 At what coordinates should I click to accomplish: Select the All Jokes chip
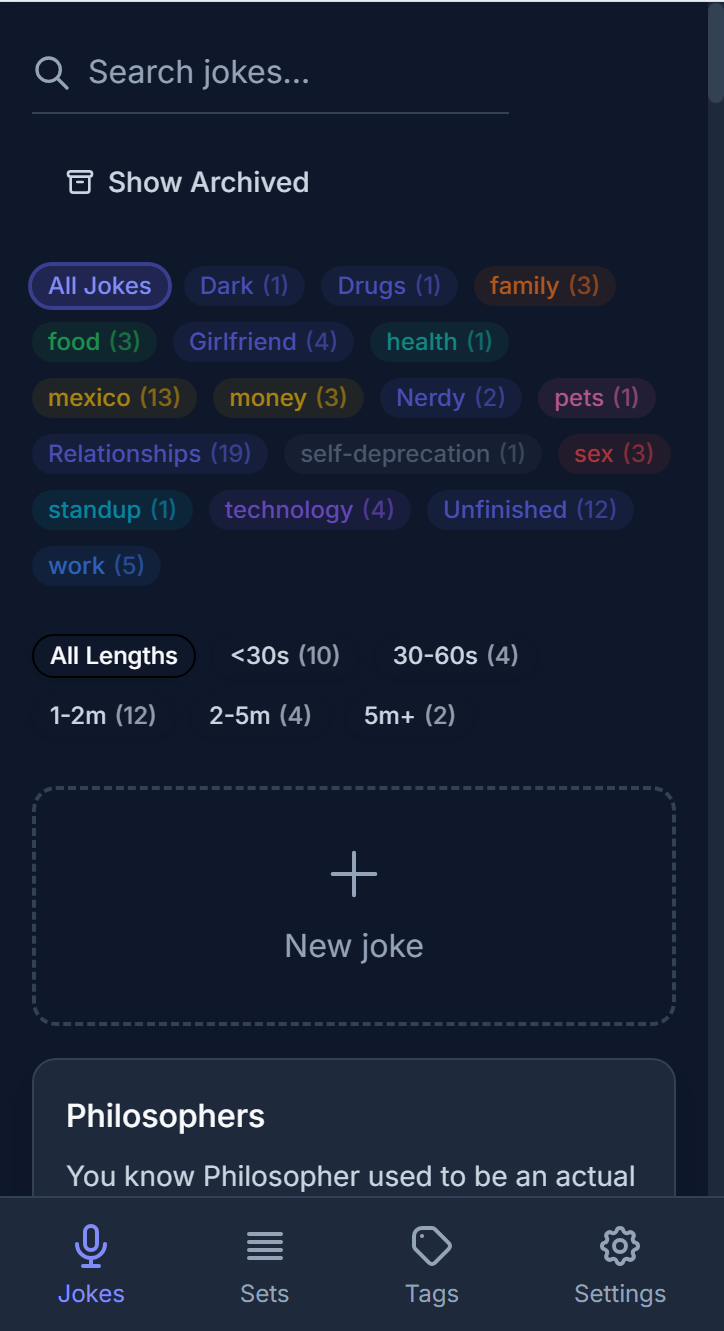(100, 286)
